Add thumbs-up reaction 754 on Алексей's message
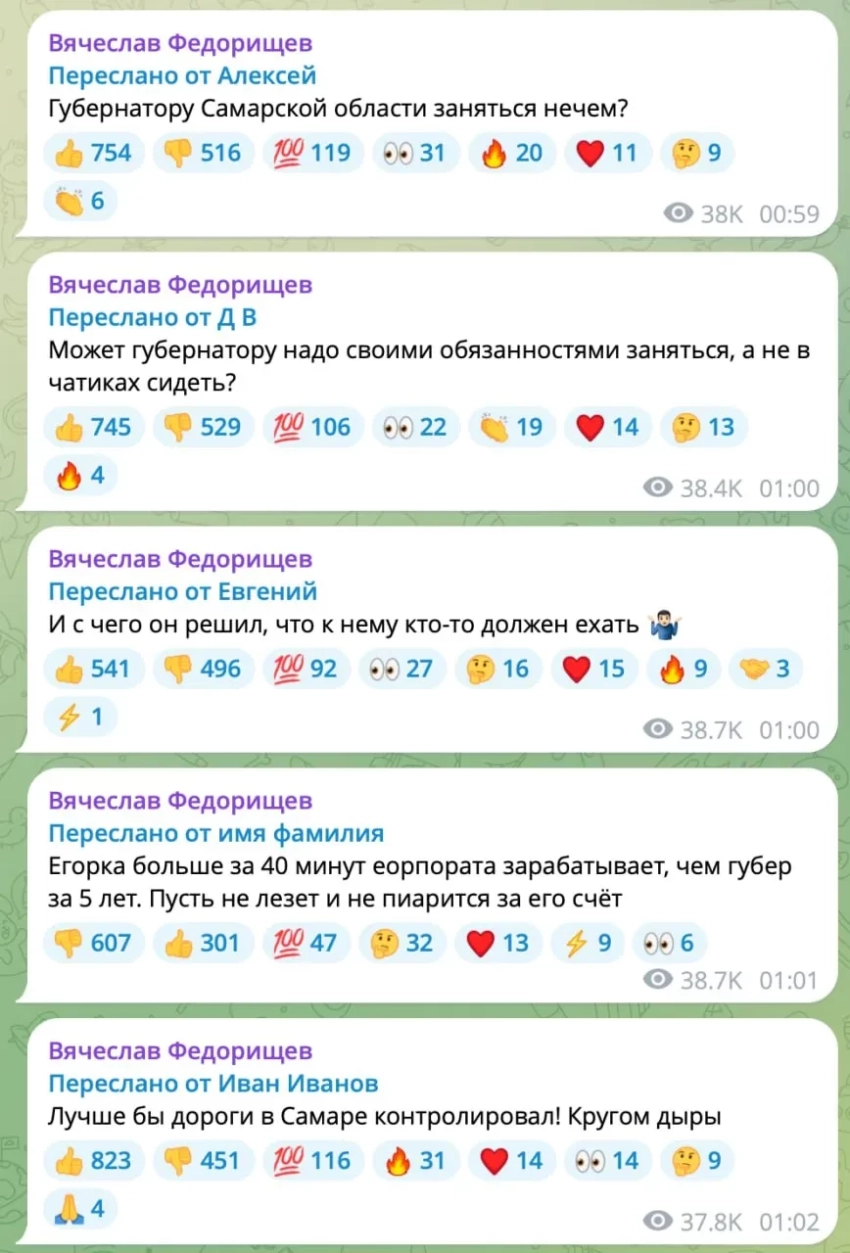 point(93,152)
